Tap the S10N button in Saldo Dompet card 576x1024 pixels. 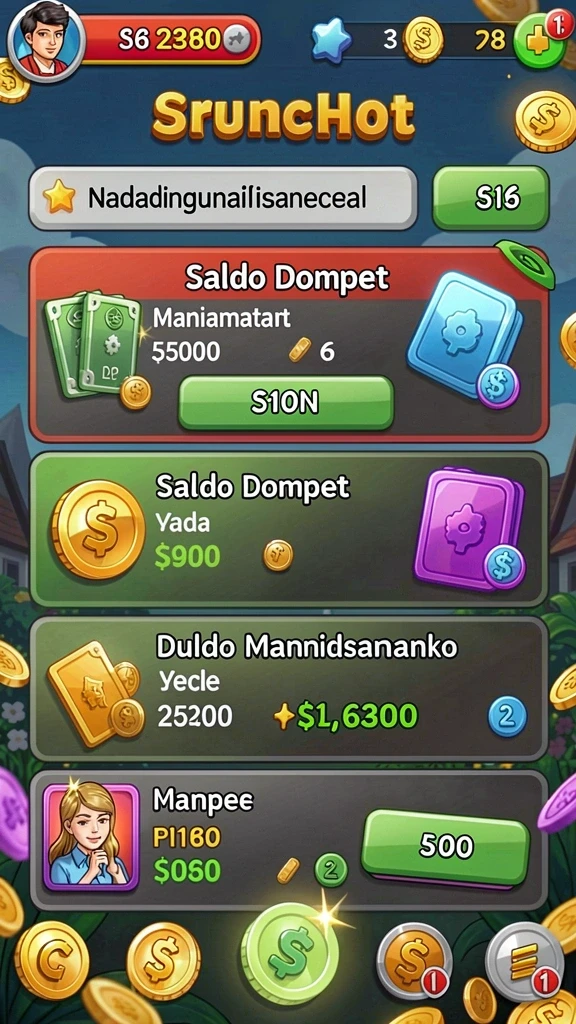(x=286, y=404)
